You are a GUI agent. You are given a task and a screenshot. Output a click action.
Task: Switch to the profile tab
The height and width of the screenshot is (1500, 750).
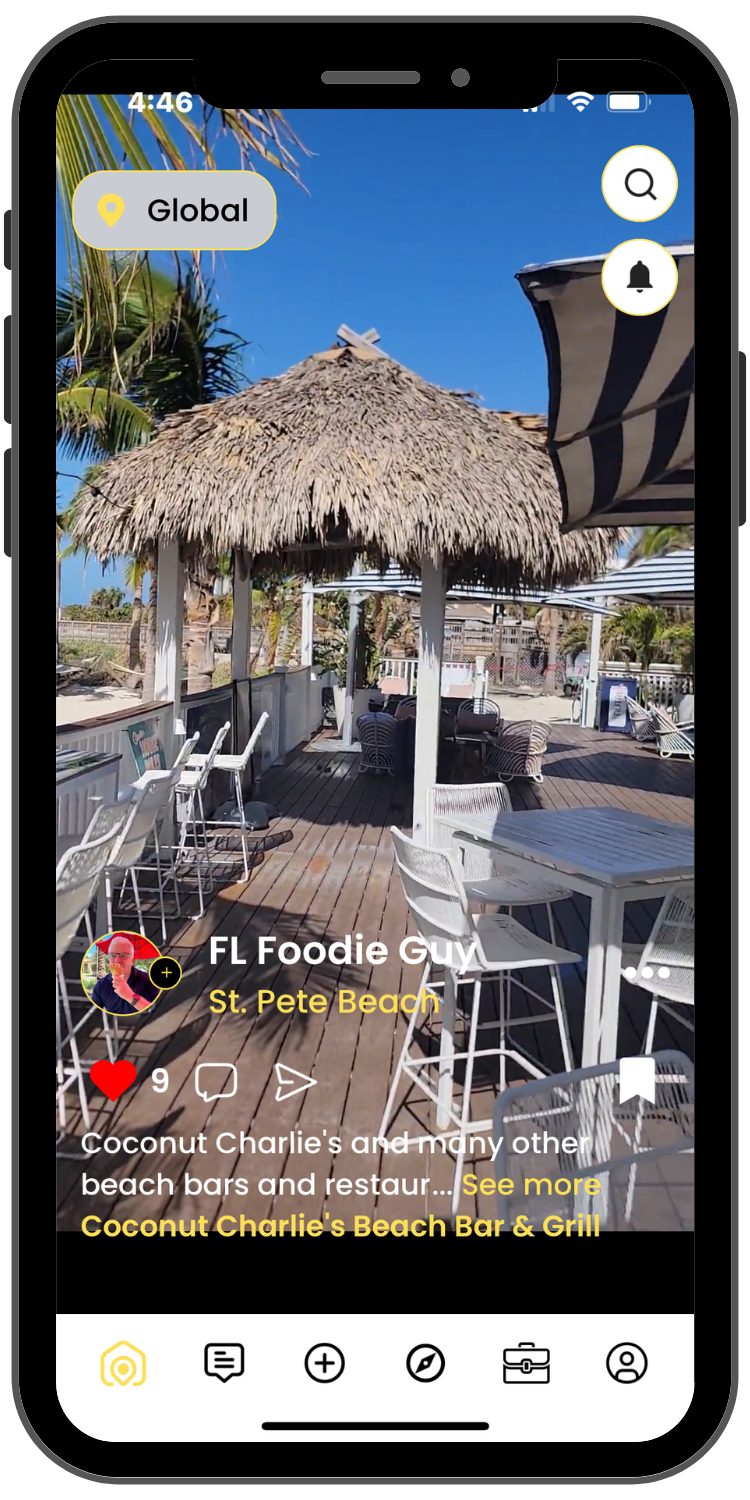point(627,1364)
